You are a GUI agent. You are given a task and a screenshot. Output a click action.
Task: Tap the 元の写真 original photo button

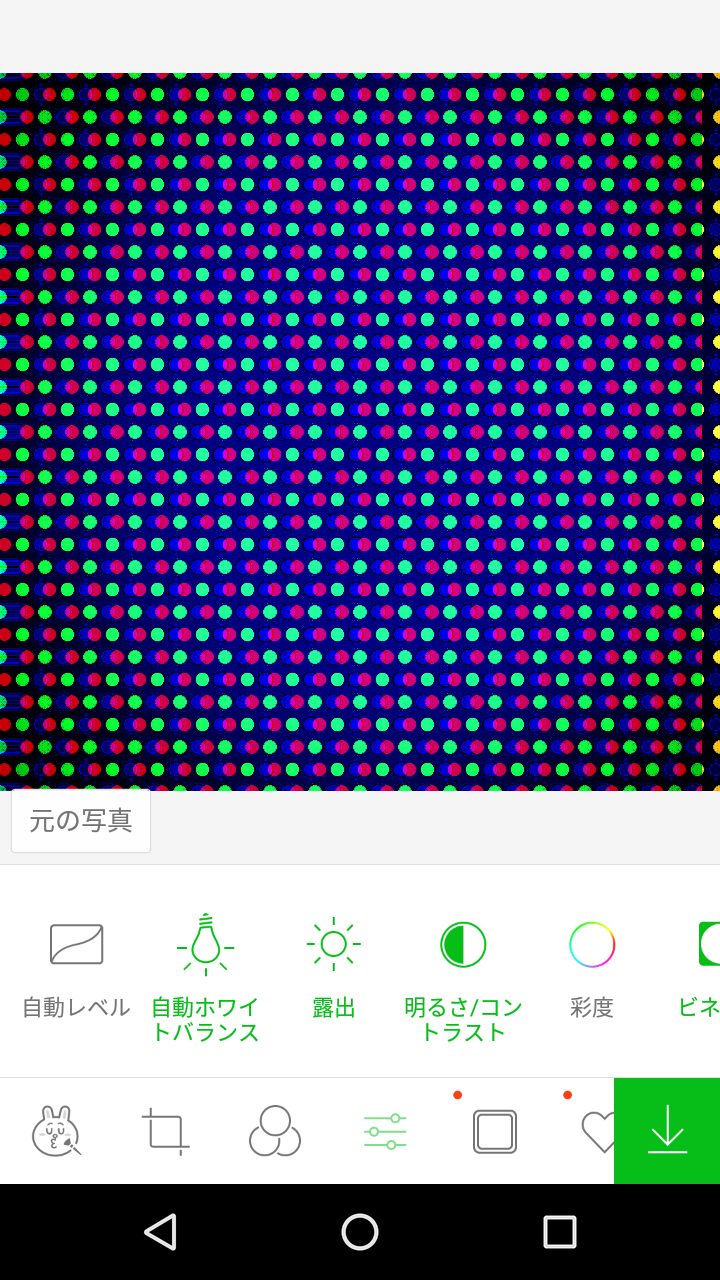coord(81,821)
